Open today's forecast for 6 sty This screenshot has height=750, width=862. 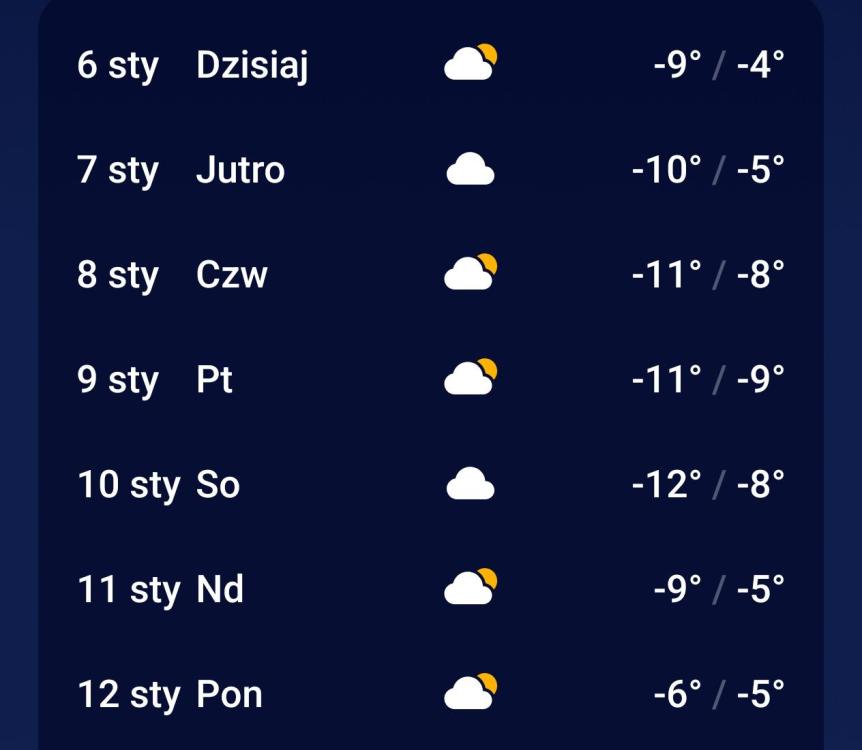tap(430, 65)
